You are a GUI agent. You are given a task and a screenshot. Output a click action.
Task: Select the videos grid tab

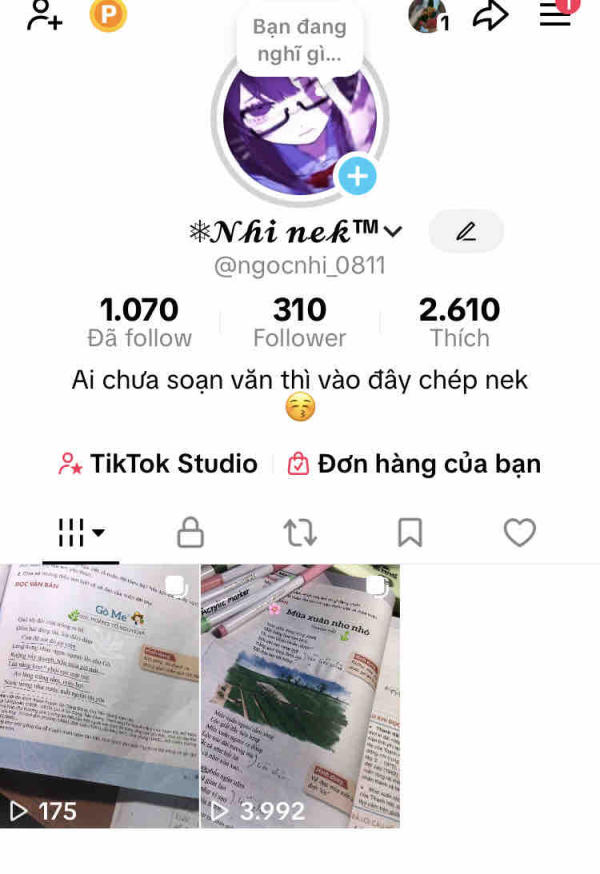click(81, 532)
